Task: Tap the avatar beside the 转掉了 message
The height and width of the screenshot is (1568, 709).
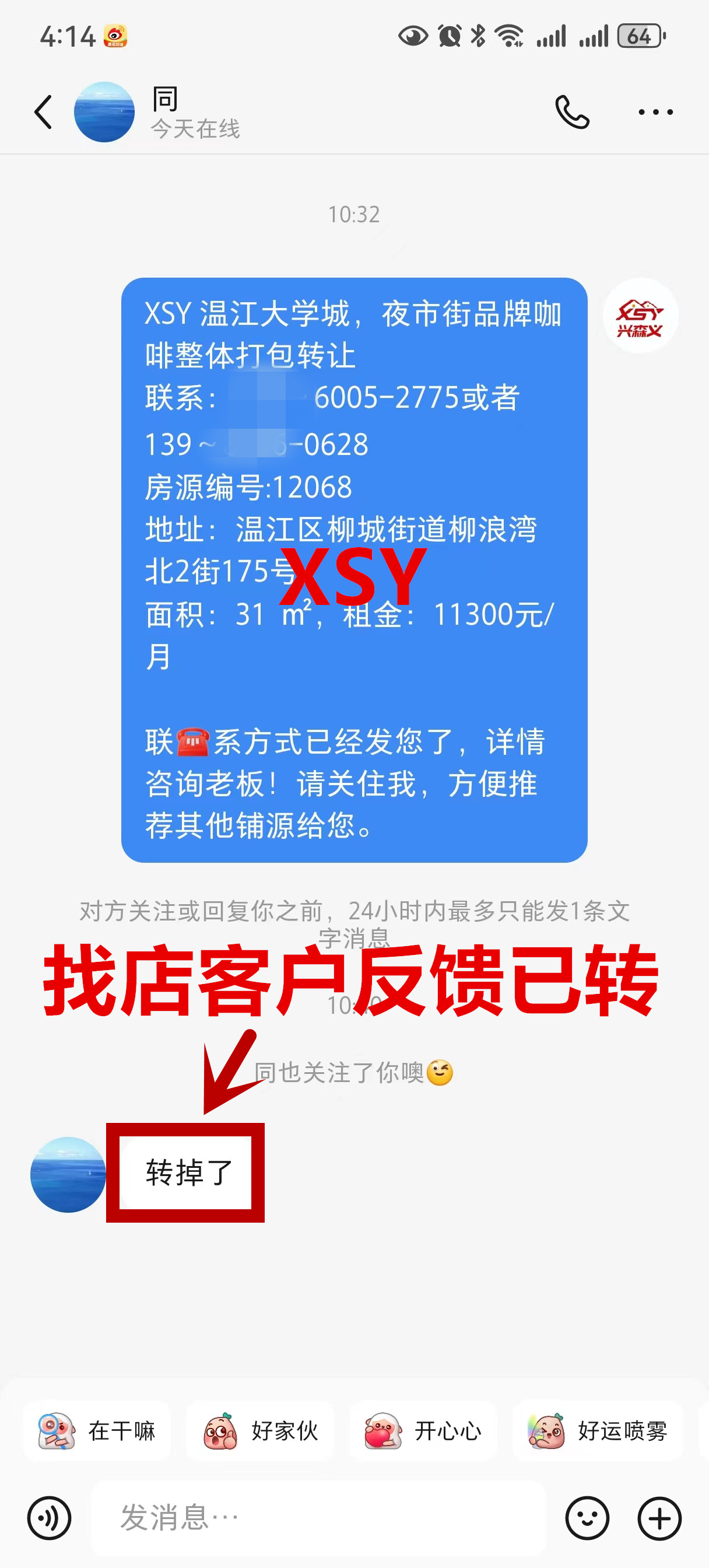Action: 68,1174
